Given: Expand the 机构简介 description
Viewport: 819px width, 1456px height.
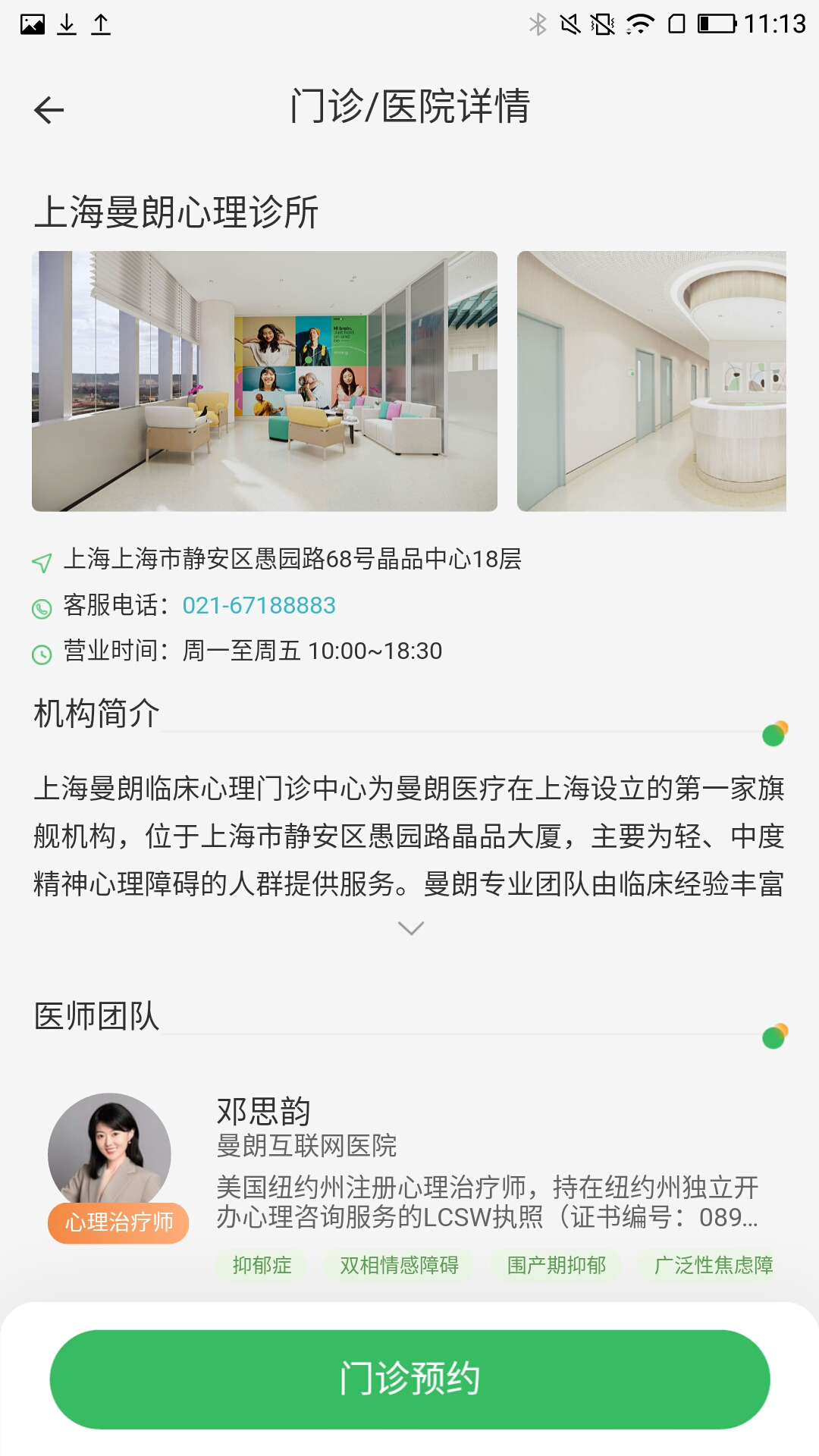Looking at the screenshot, I should [410, 928].
